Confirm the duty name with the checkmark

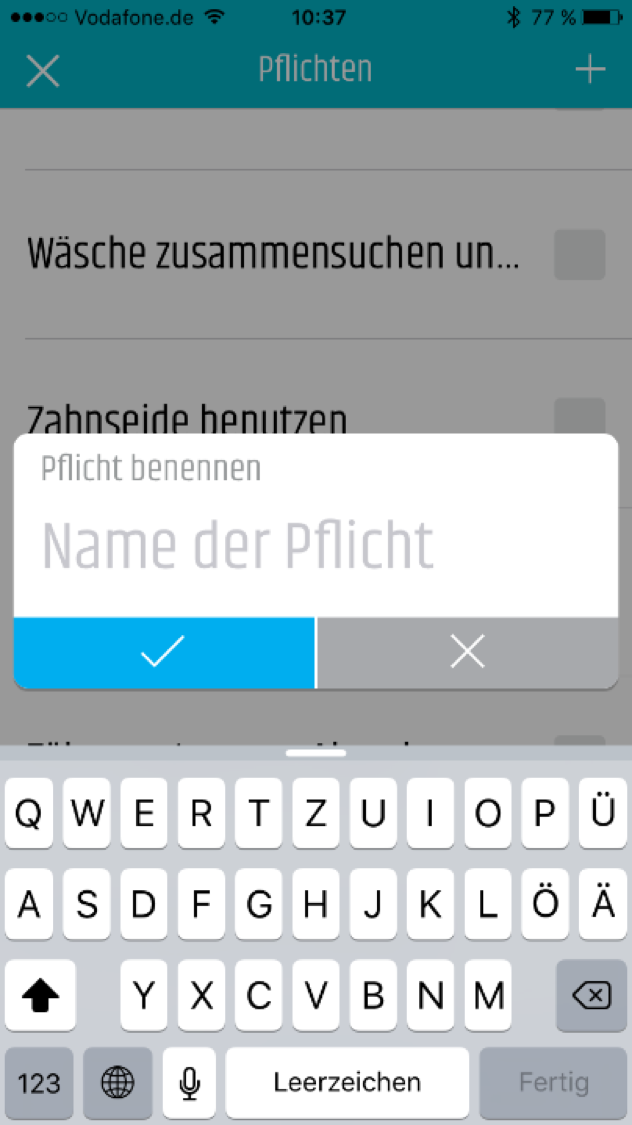pos(164,653)
